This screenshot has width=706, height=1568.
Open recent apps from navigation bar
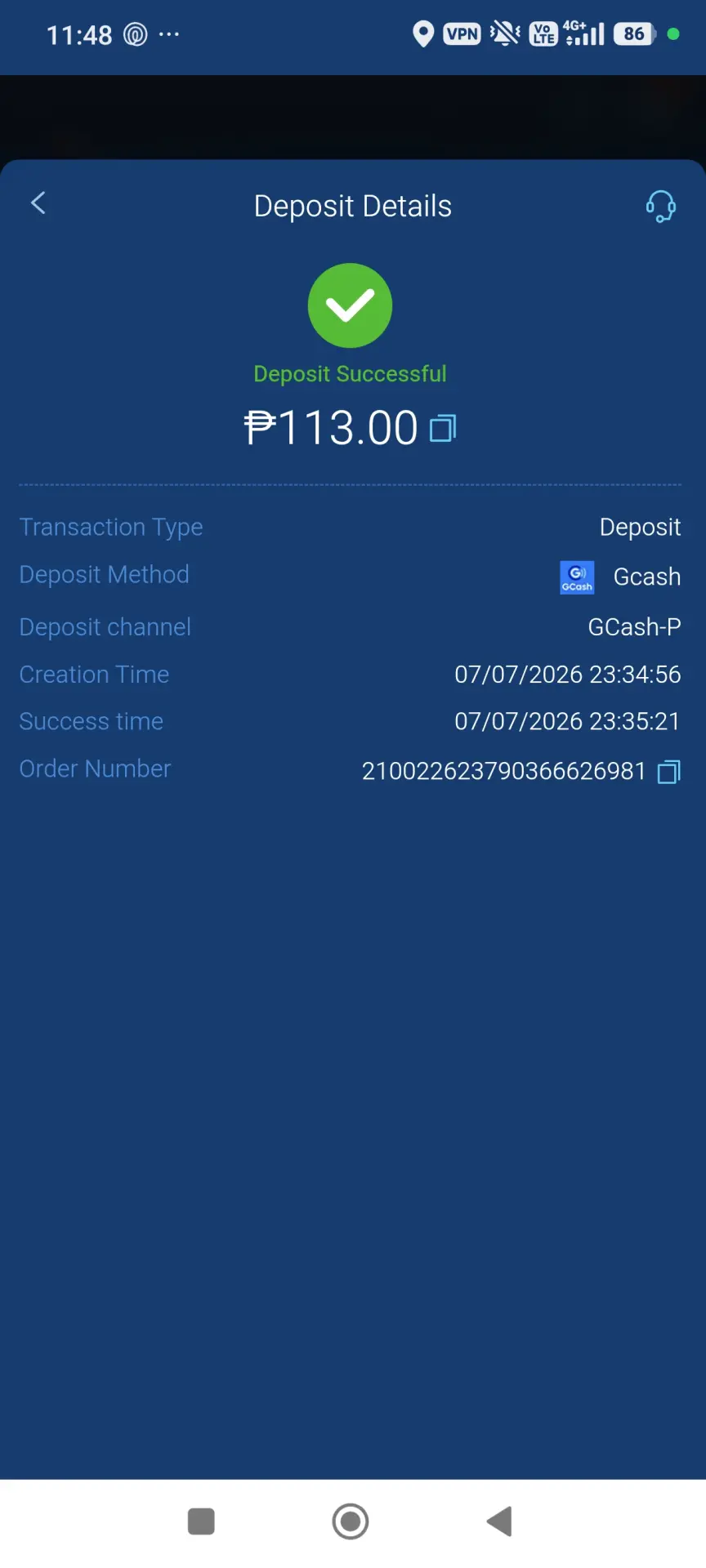[201, 1521]
